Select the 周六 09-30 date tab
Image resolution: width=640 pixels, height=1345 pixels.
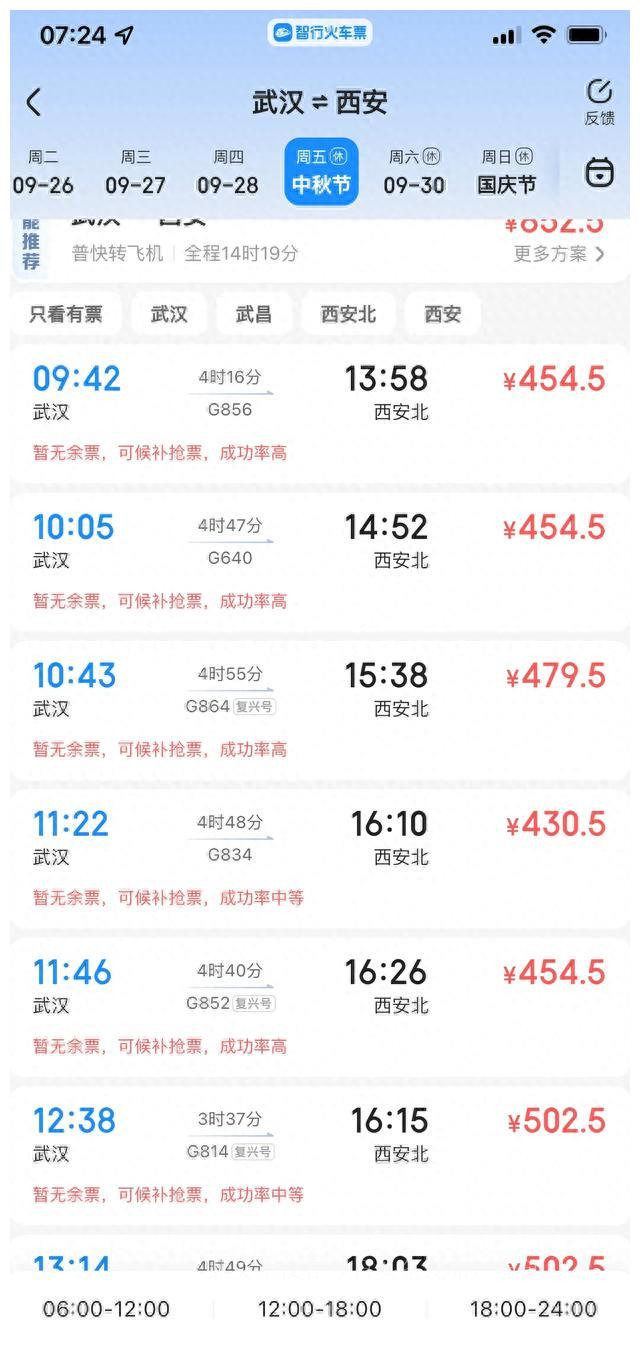414,172
